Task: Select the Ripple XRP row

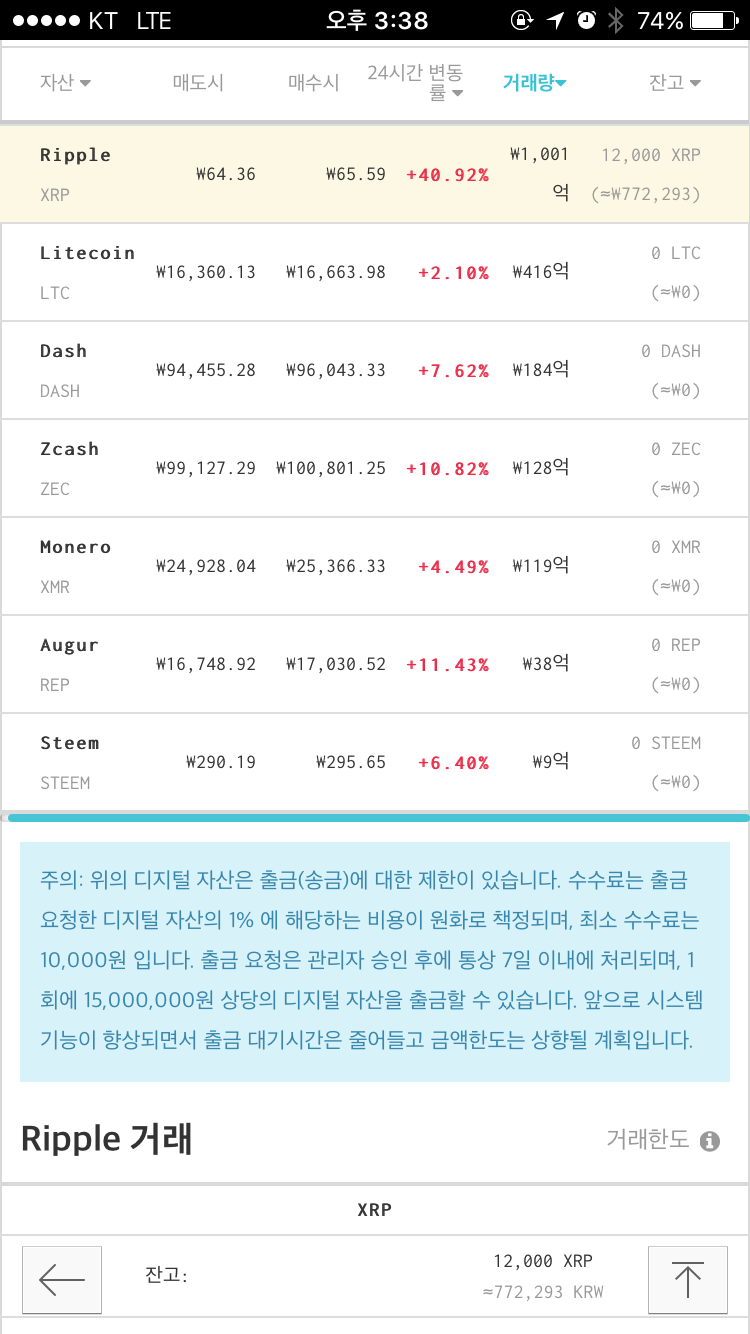Action: click(x=375, y=174)
